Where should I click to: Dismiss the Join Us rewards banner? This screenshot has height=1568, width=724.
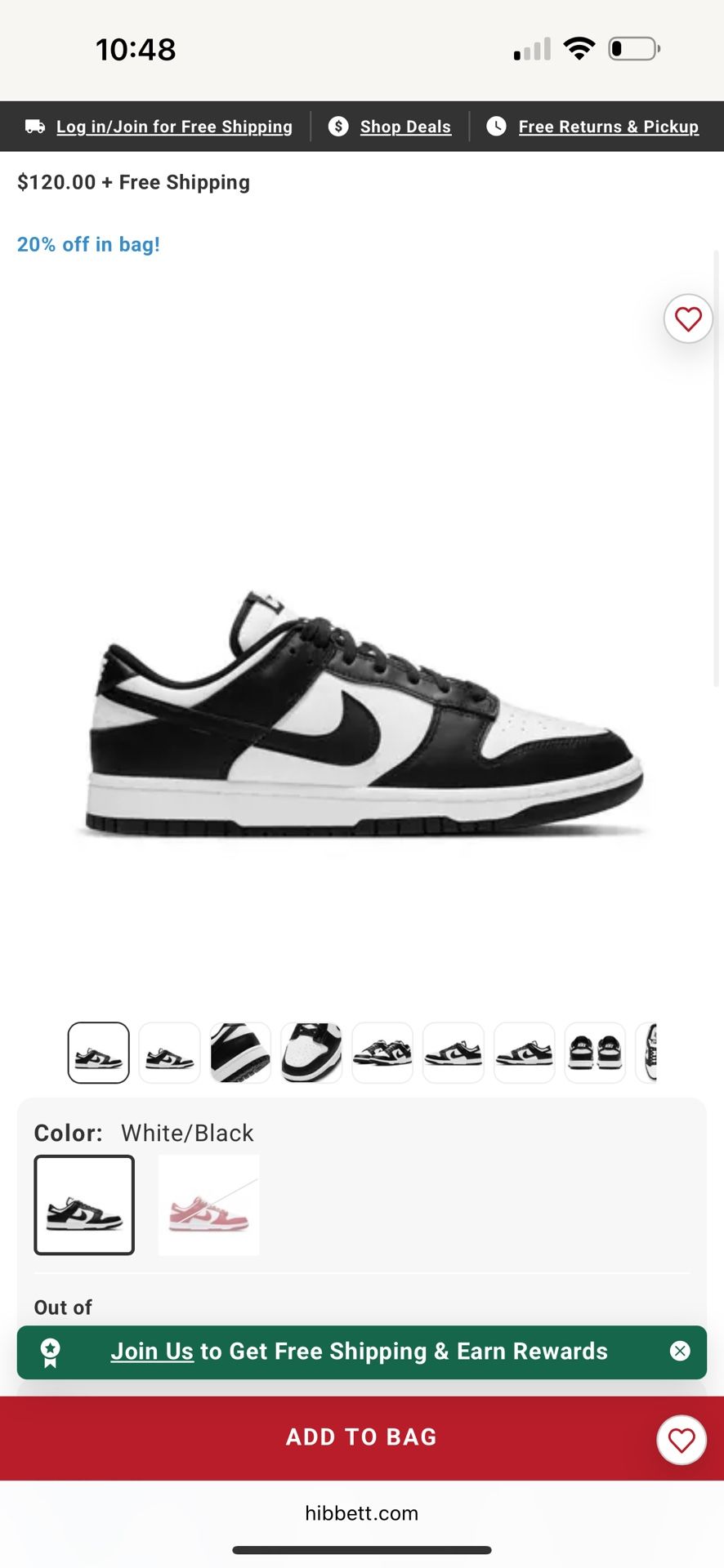click(680, 1352)
